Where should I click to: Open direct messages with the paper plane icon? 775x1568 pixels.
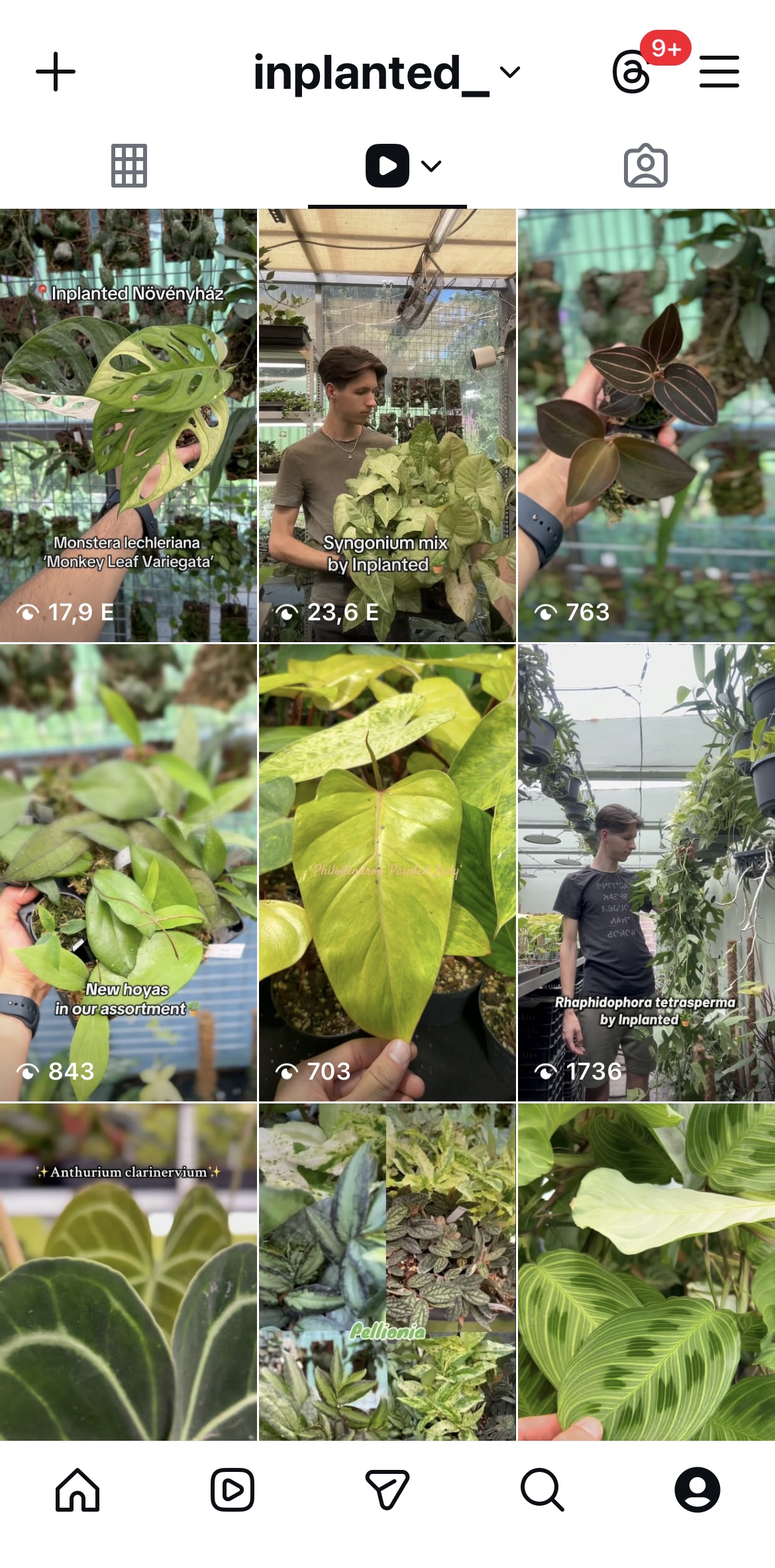387,1490
